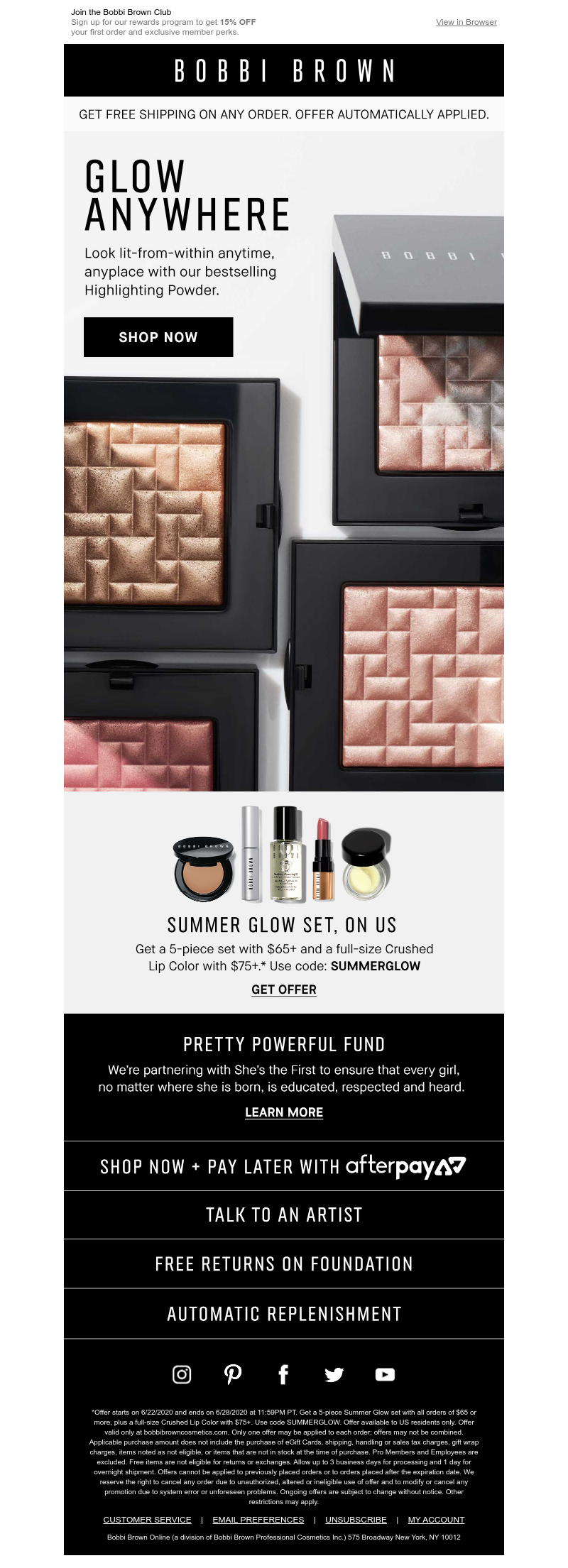Open the Get Offer link
Screen dimensions: 568x1568
(283, 989)
